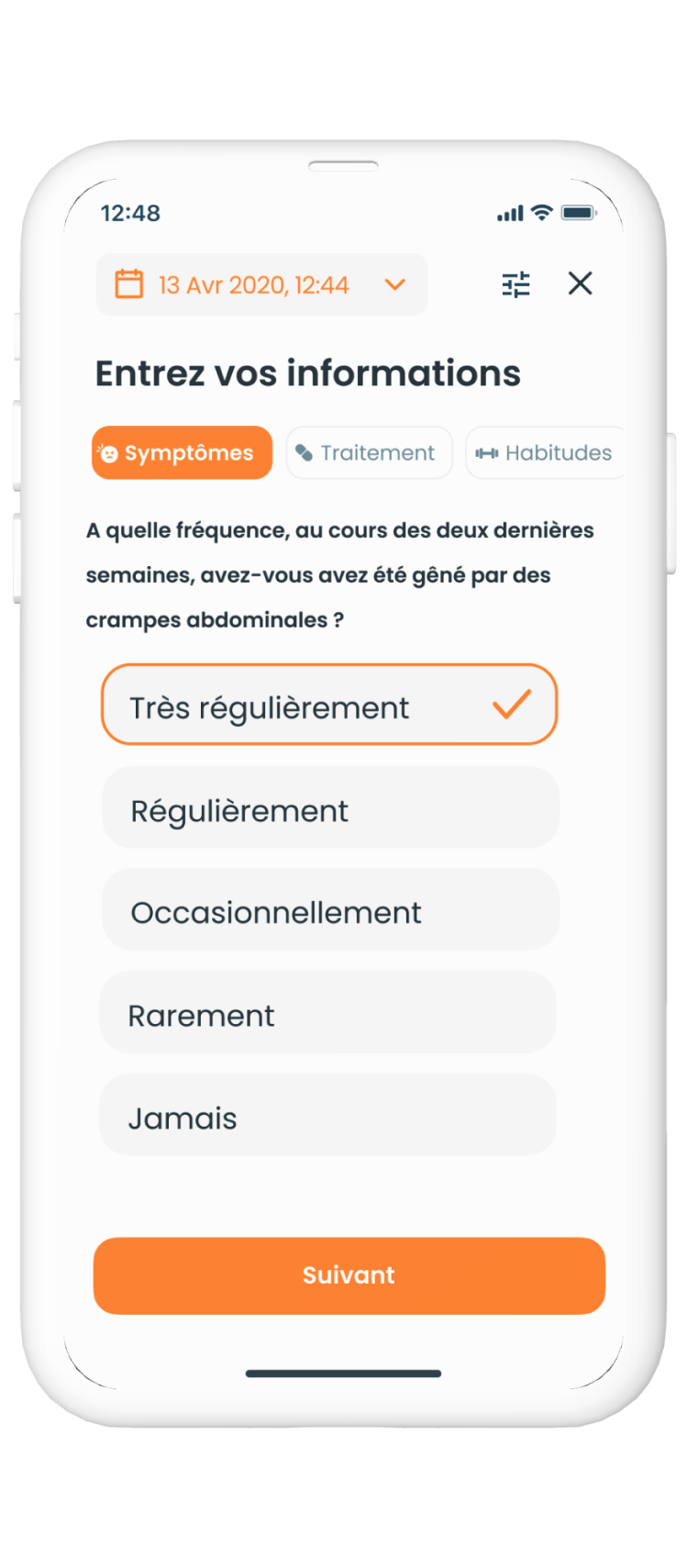Open the date dropdown 13 Avr 2020
687x1568 pixels.
(x=261, y=284)
